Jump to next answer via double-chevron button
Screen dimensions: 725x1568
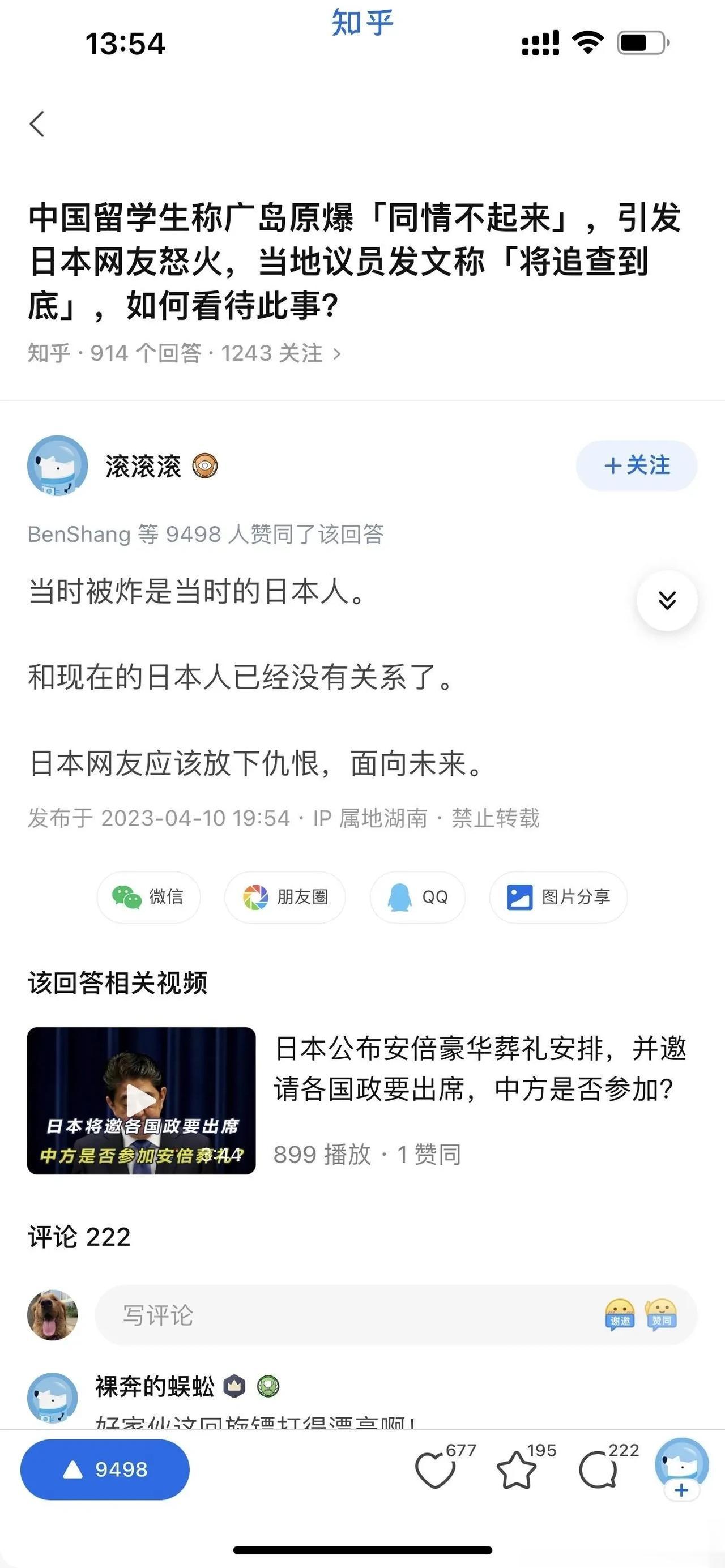tap(667, 600)
